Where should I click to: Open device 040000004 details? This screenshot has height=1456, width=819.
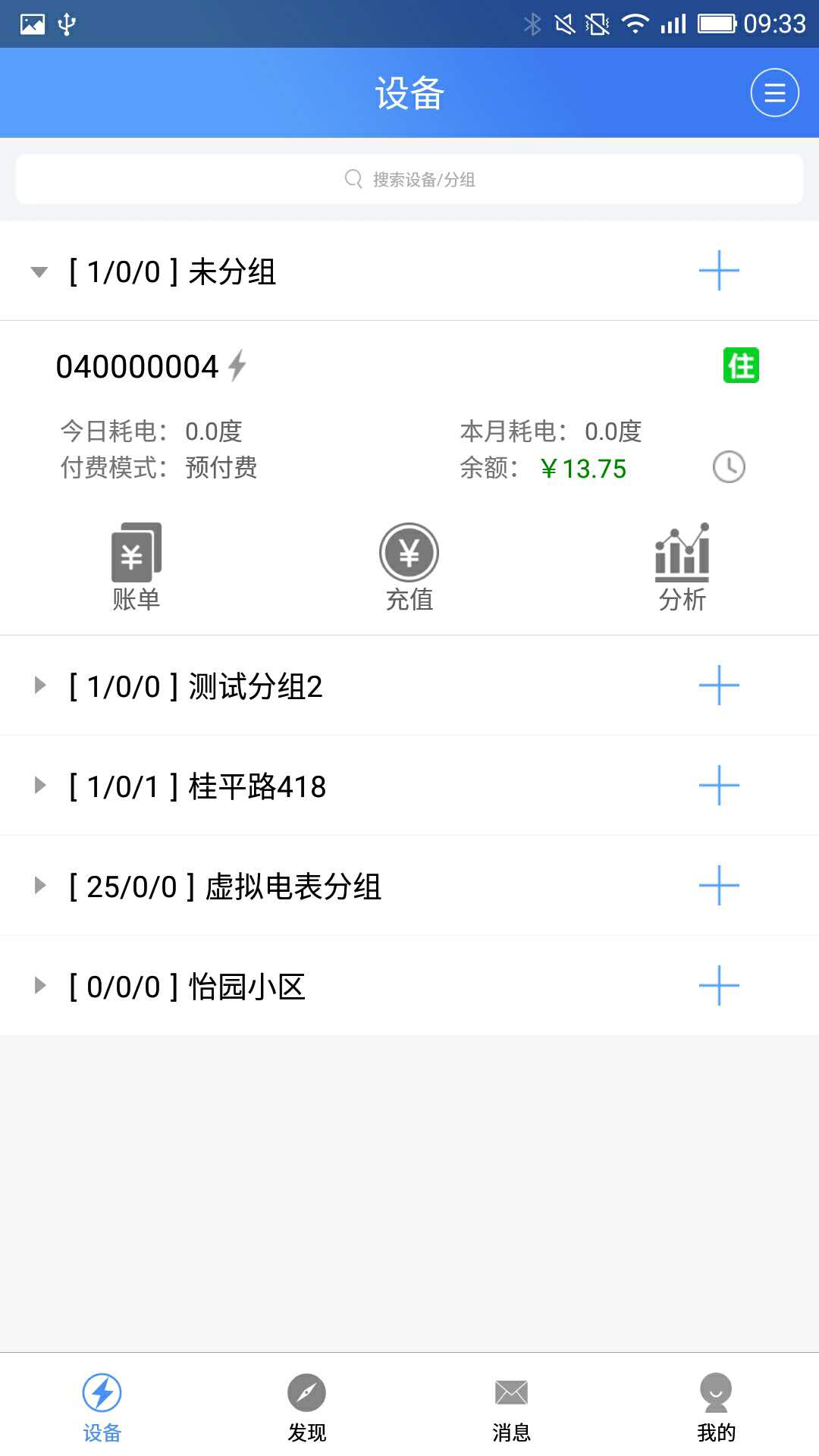pyautogui.click(x=137, y=367)
